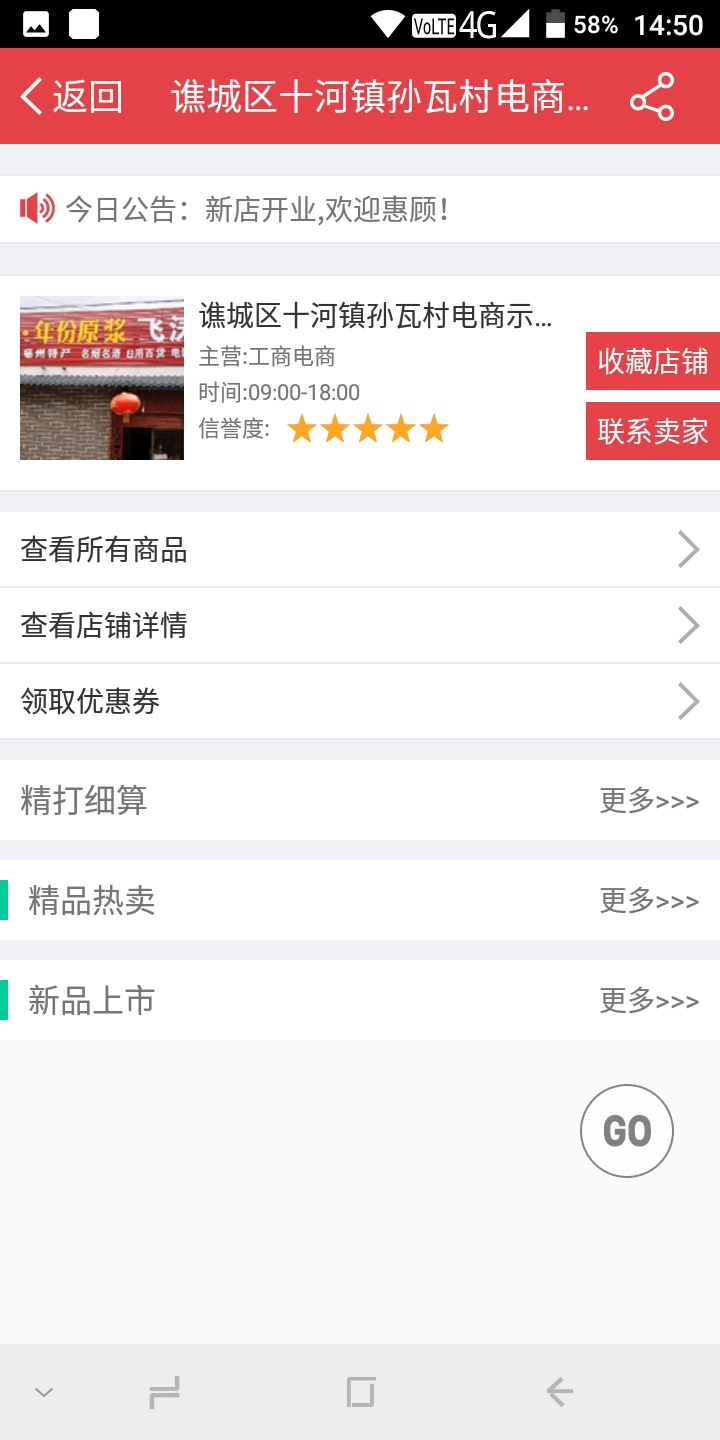Open the store photo thumbnail
This screenshot has height=1440, width=720.
tap(102, 378)
